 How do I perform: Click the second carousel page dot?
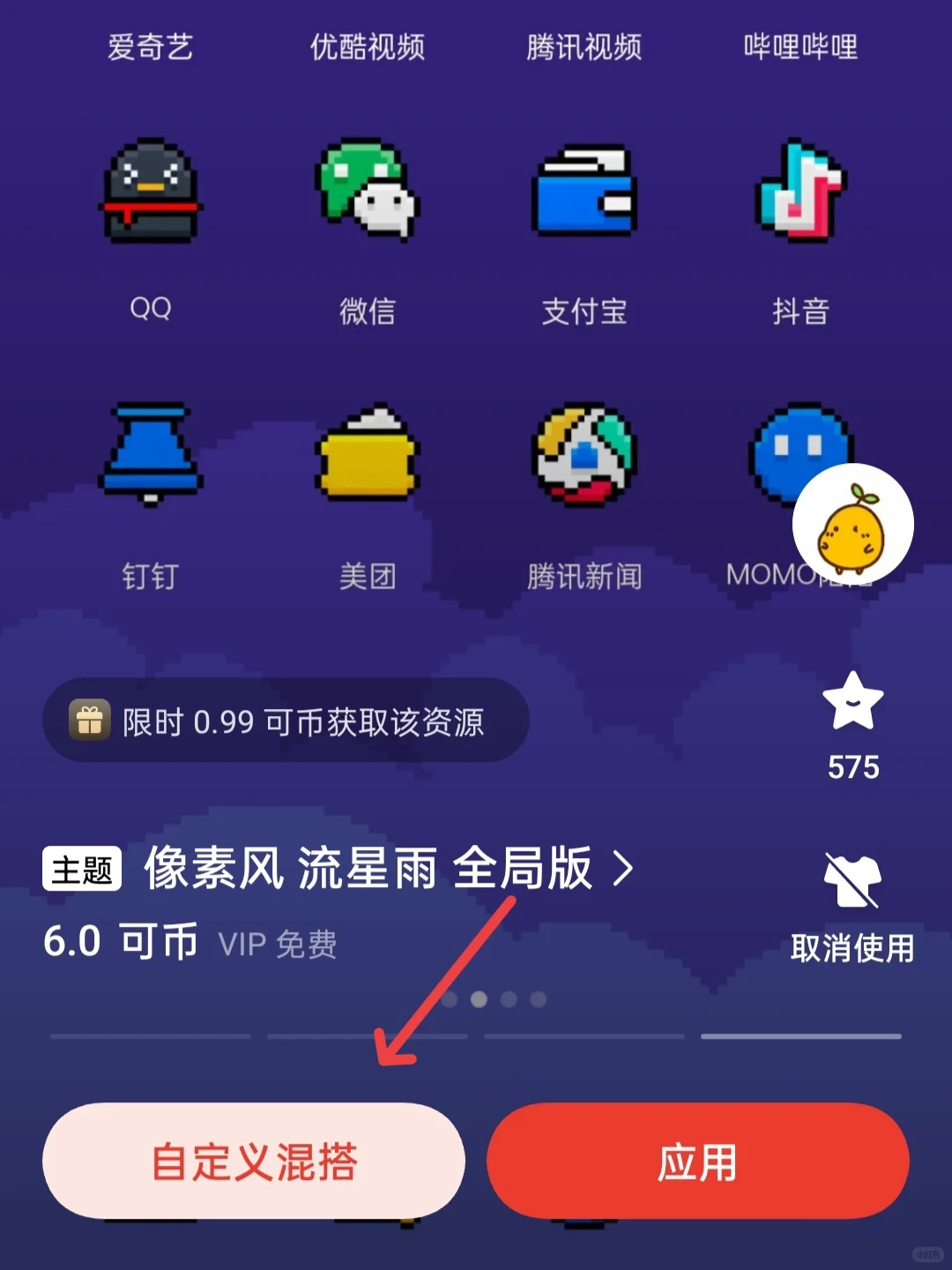pyautogui.click(x=477, y=999)
